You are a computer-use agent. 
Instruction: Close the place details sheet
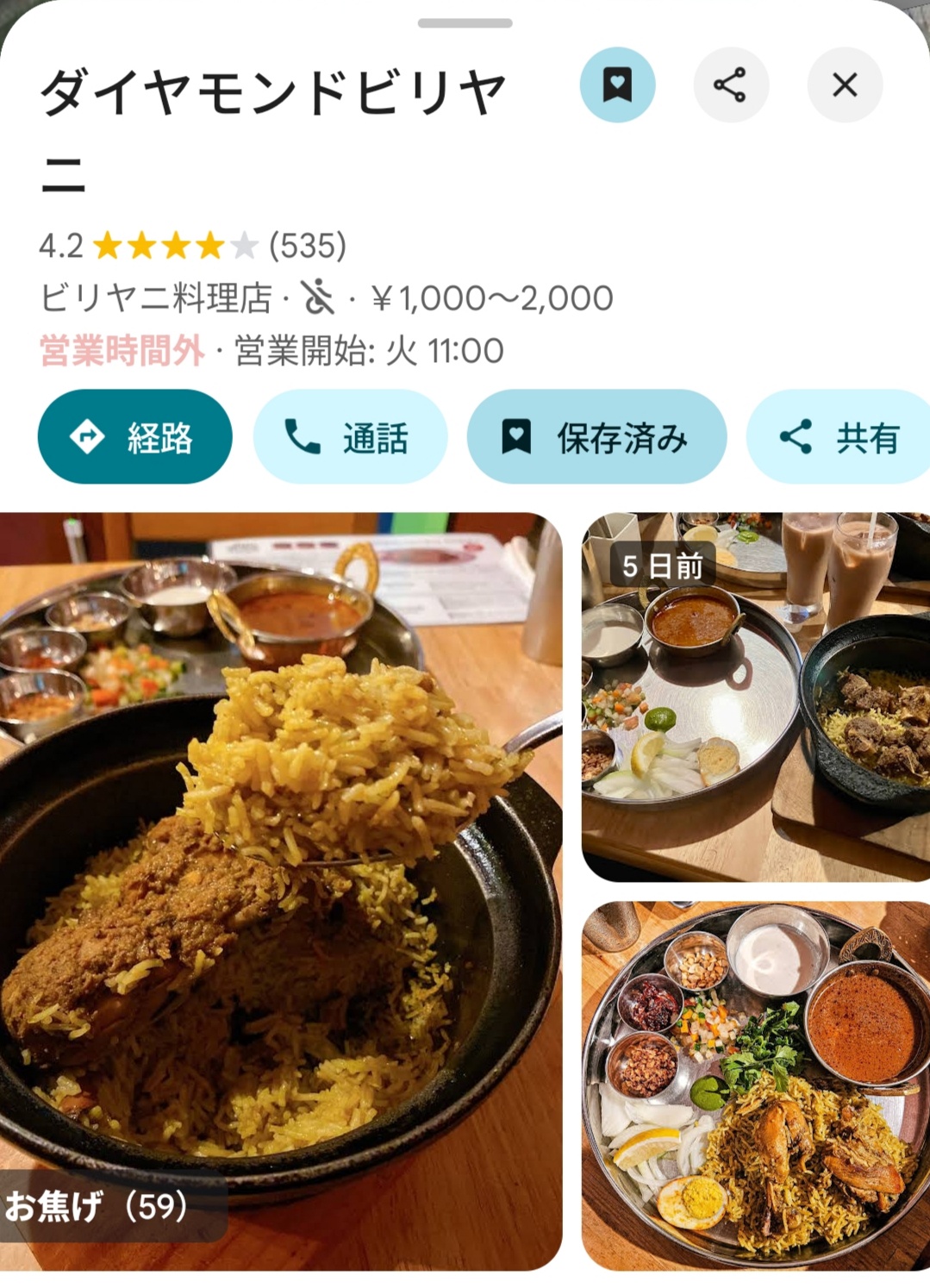pyautogui.click(x=845, y=84)
